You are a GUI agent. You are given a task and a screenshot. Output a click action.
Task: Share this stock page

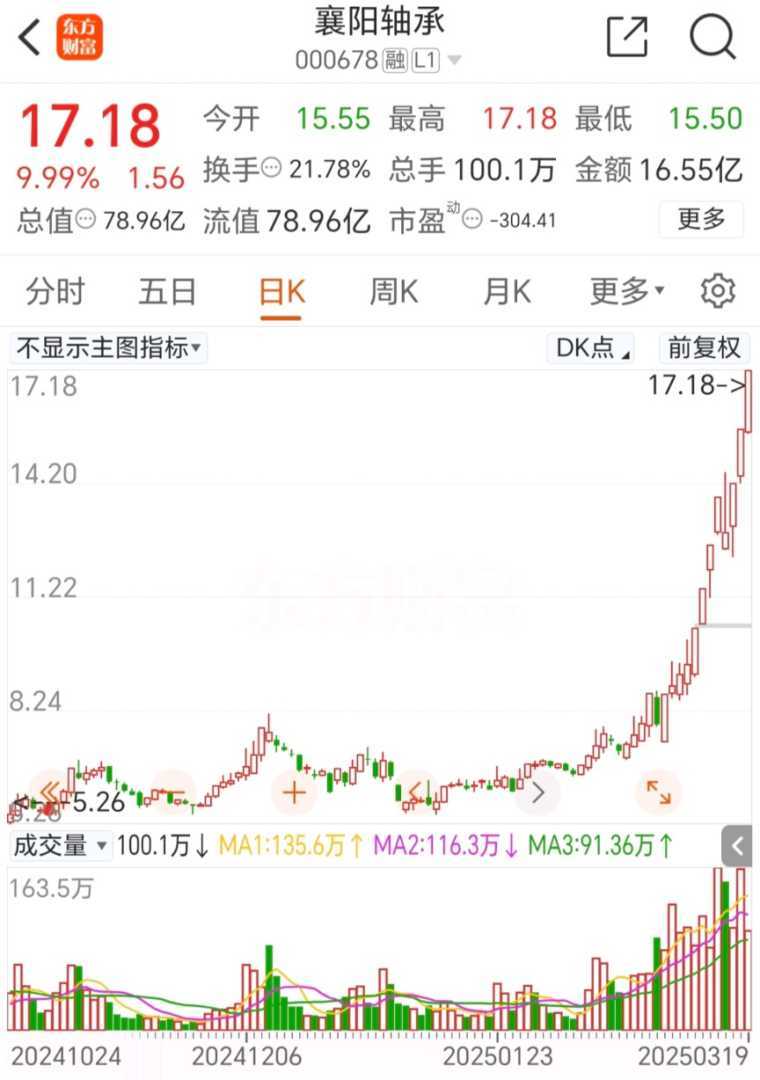coord(628,37)
